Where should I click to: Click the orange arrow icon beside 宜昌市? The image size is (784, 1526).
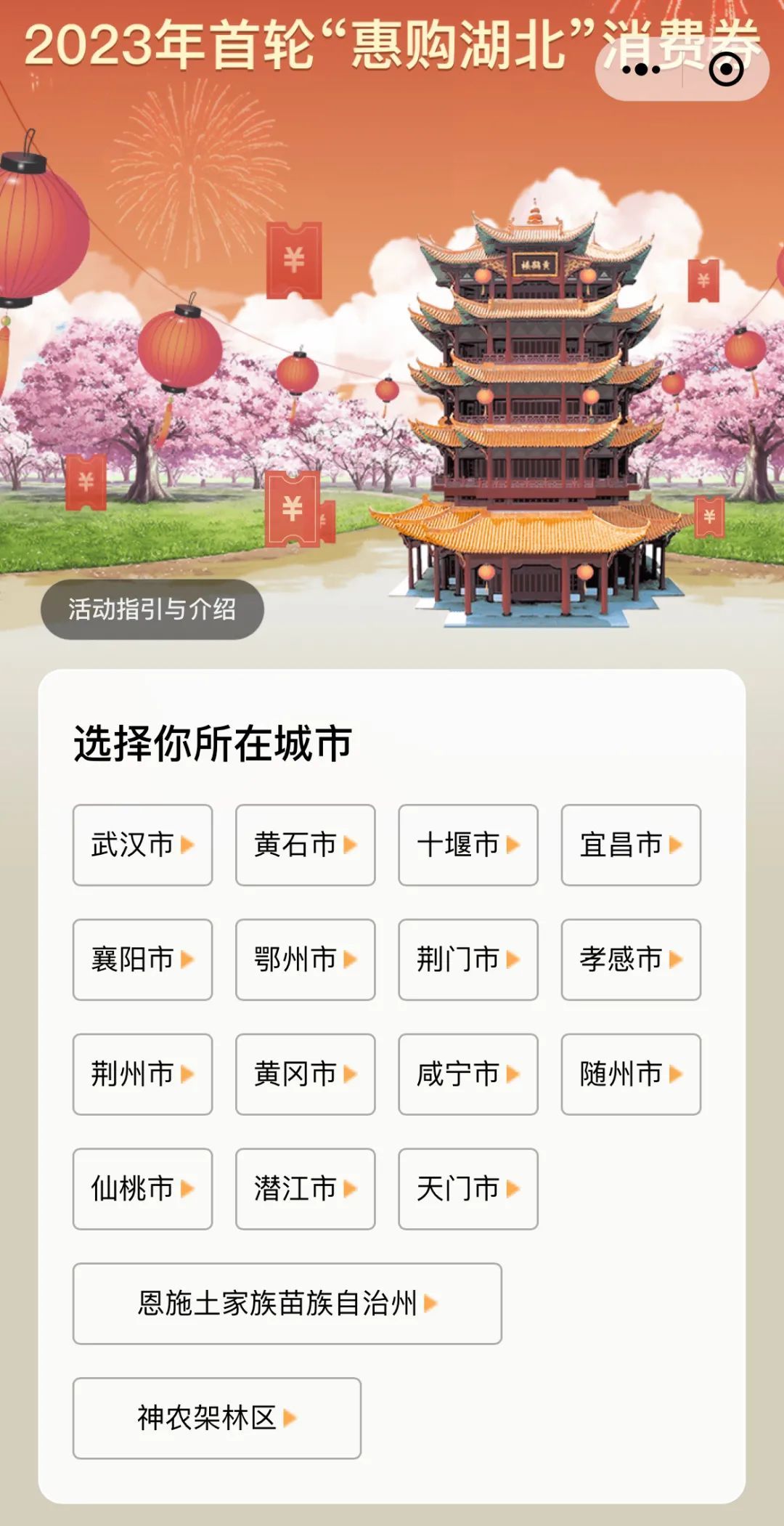point(675,844)
